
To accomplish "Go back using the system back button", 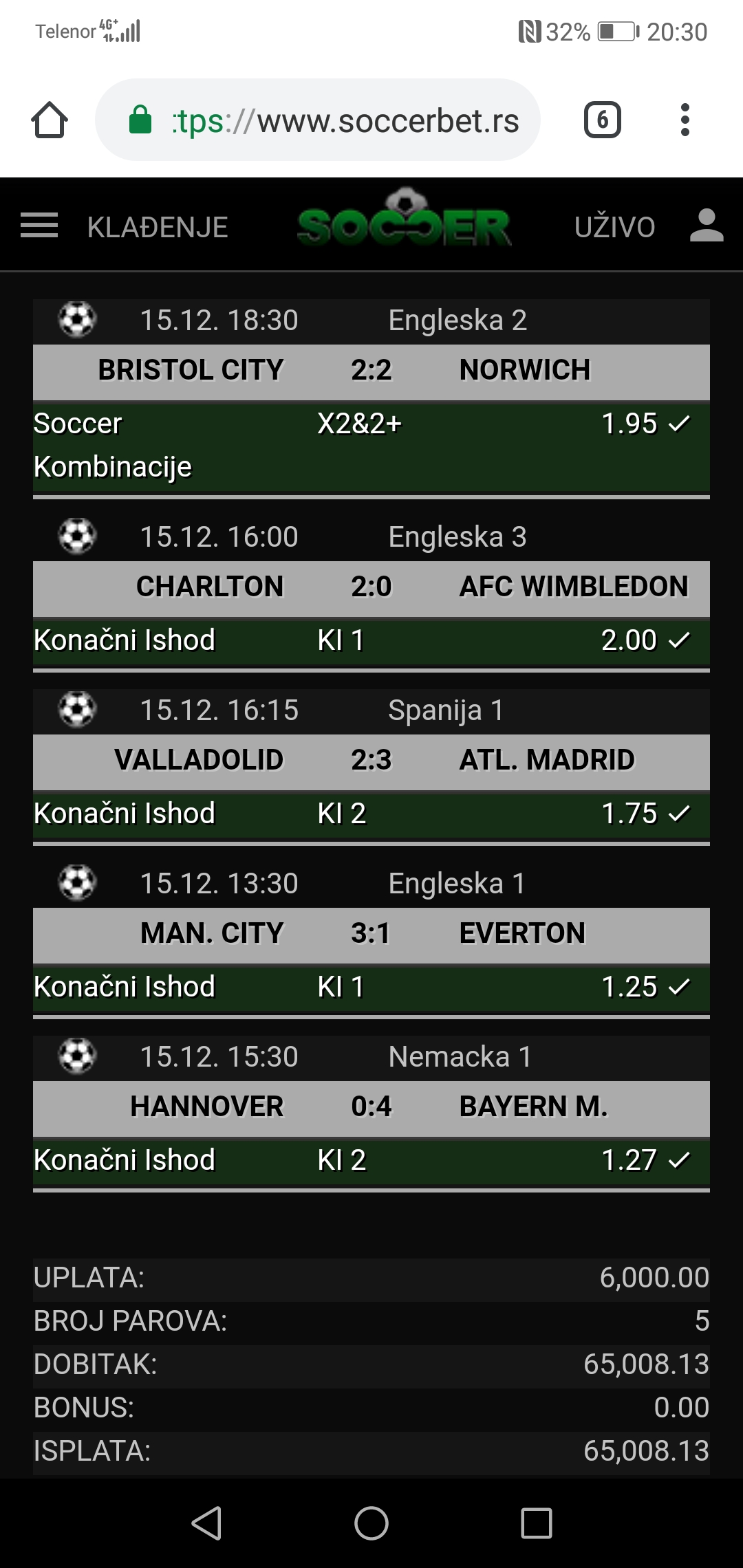I will point(206,1522).
